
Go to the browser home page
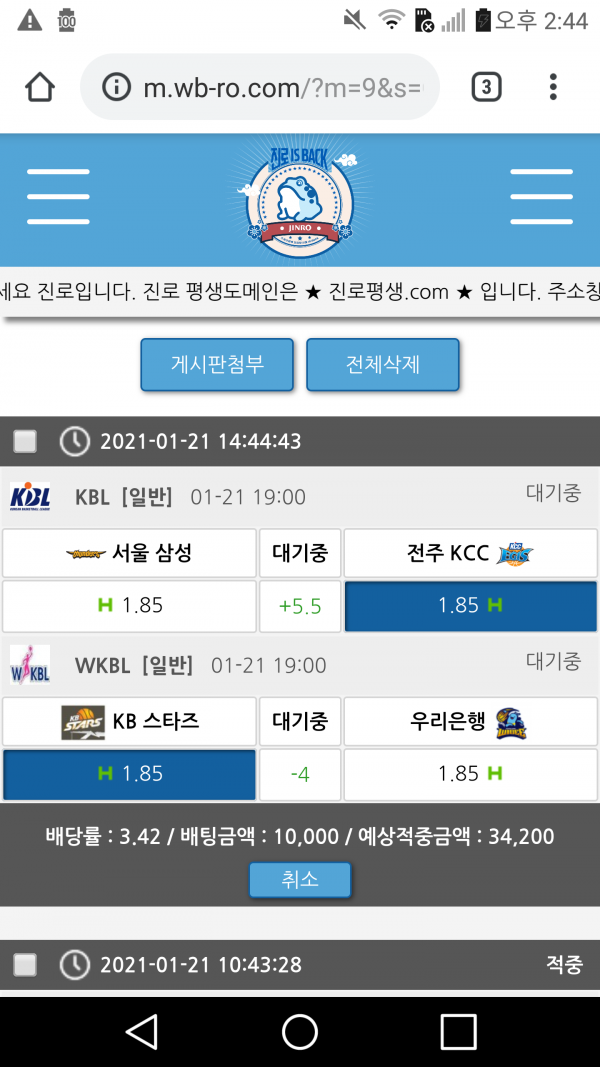(x=40, y=88)
